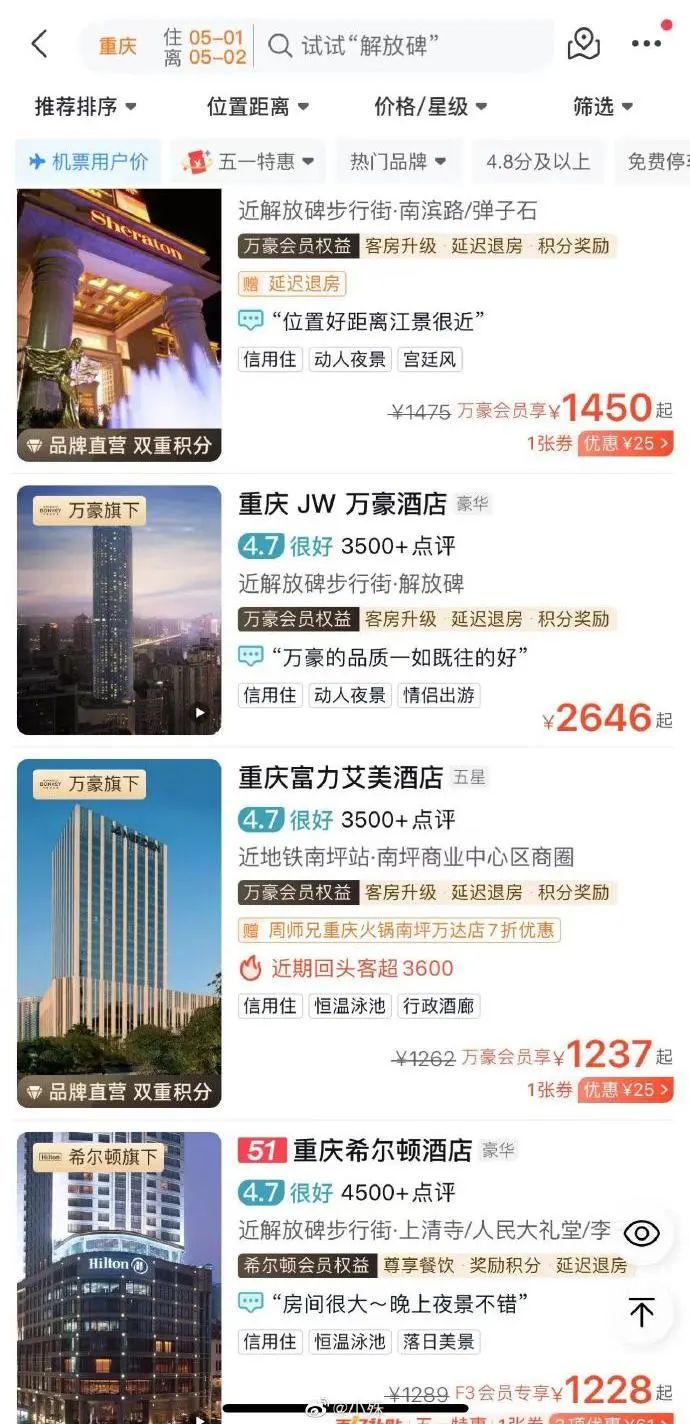Edit the 05-01 to 05-02 stay dates
Image resolution: width=690 pixels, height=1424 pixels.
(206, 46)
